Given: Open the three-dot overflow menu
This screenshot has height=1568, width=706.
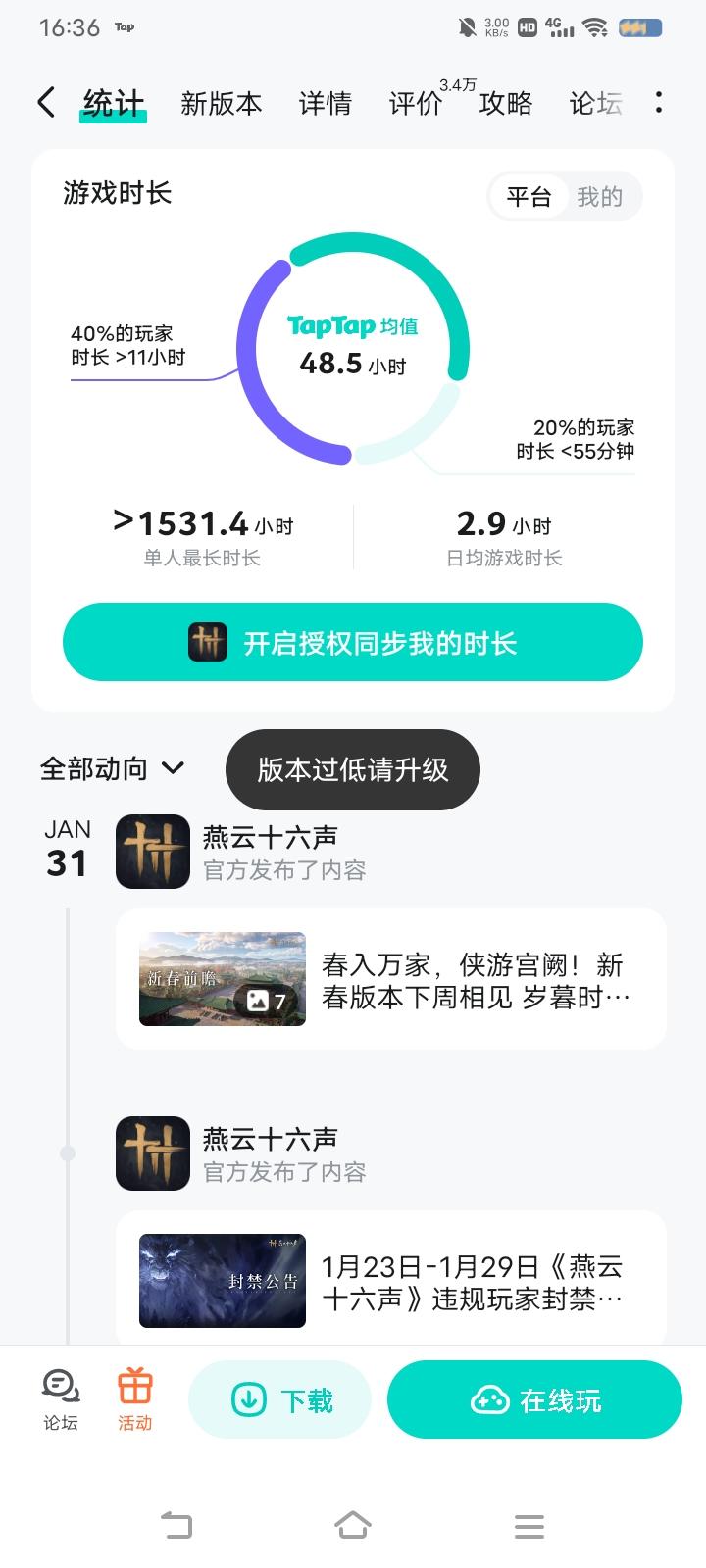Looking at the screenshot, I should [658, 102].
